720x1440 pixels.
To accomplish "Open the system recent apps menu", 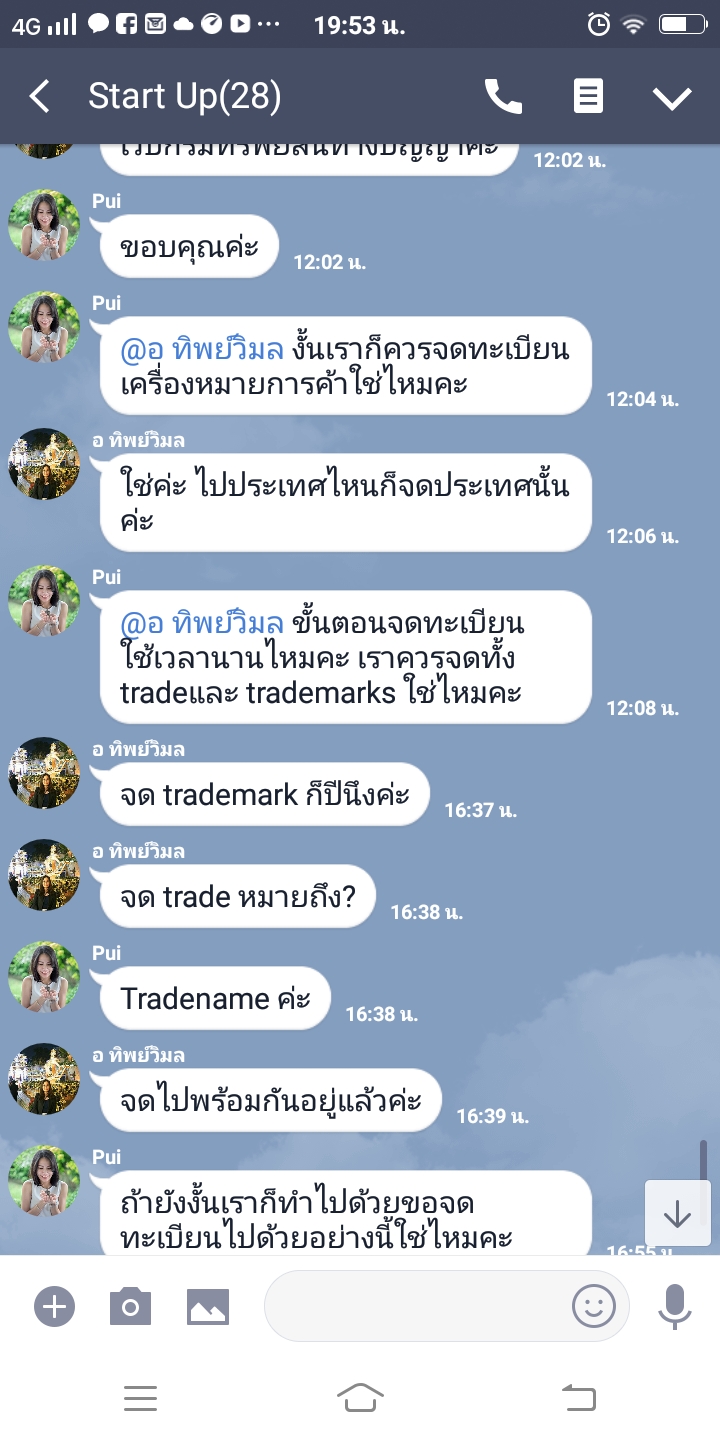I will coord(140,1398).
